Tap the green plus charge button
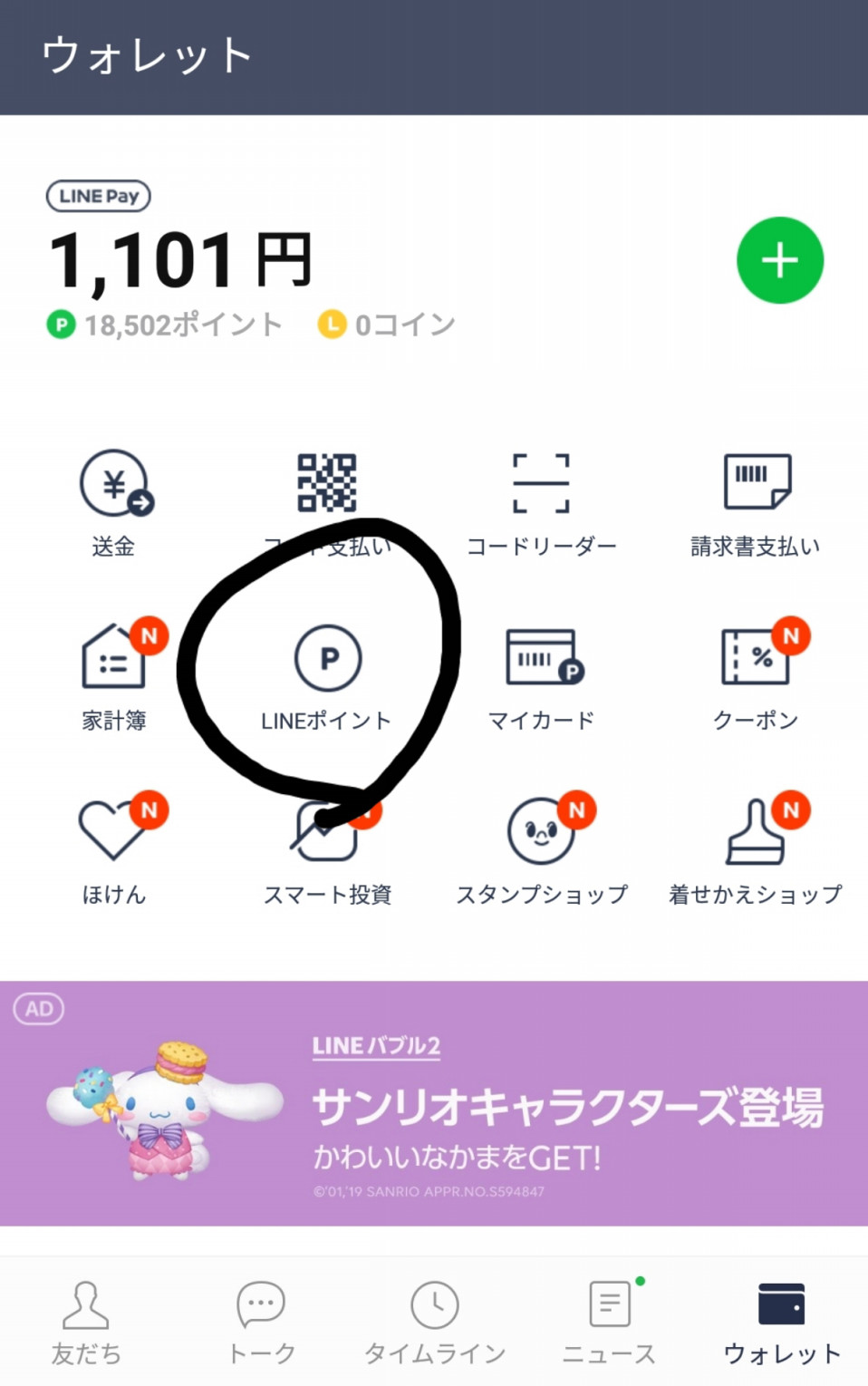 (779, 260)
